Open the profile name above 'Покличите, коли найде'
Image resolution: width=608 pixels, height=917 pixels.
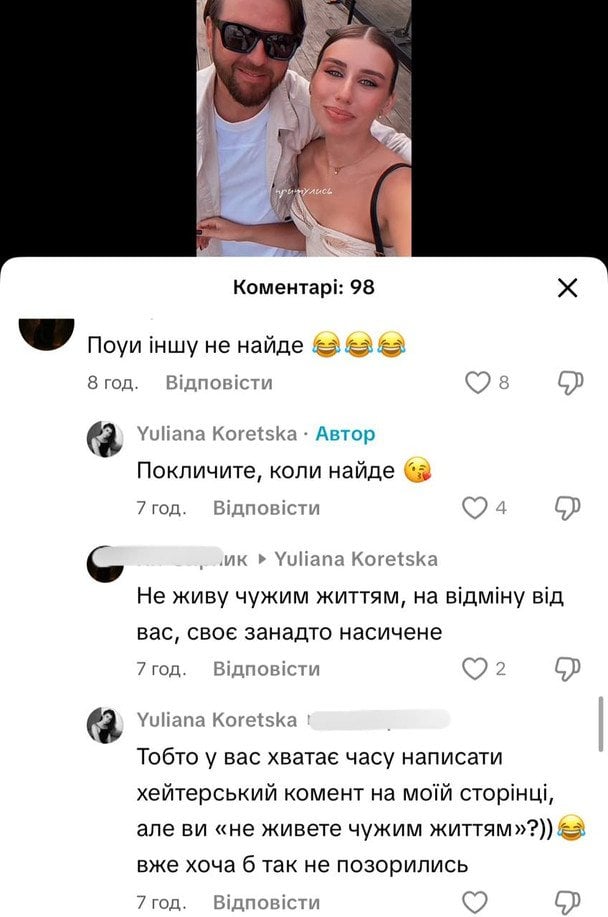(216, 434)
